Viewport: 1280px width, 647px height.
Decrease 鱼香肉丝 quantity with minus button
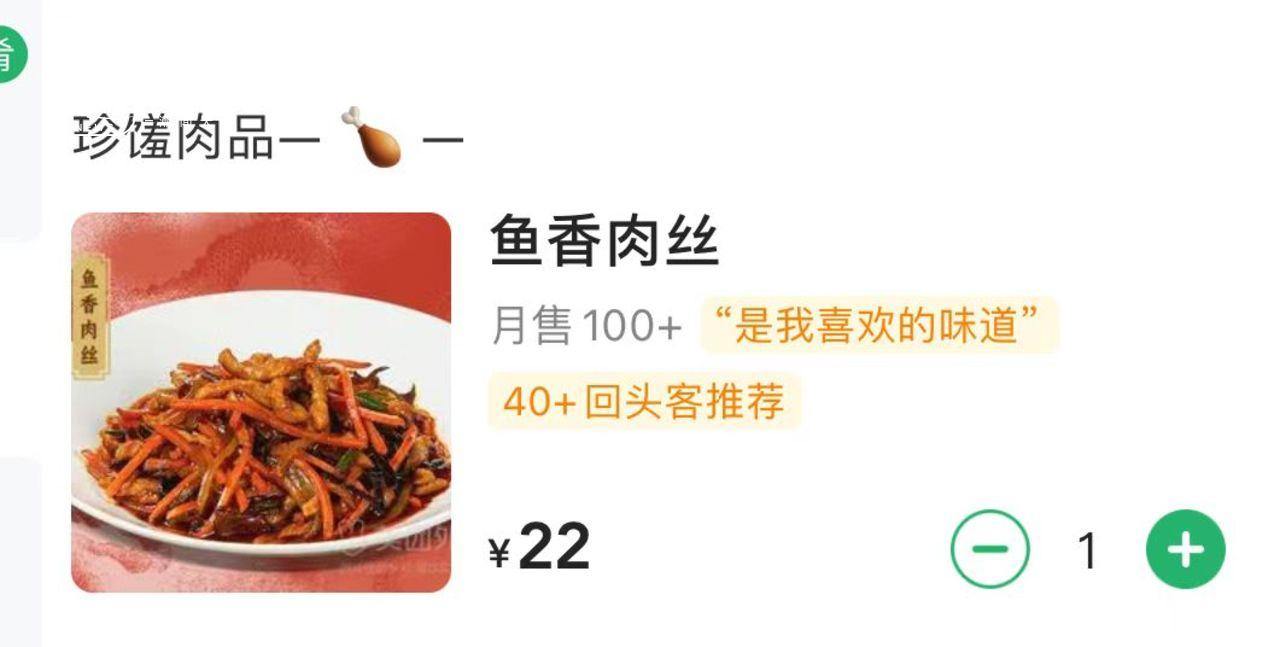pyautogui.click(x=989, y=549)
